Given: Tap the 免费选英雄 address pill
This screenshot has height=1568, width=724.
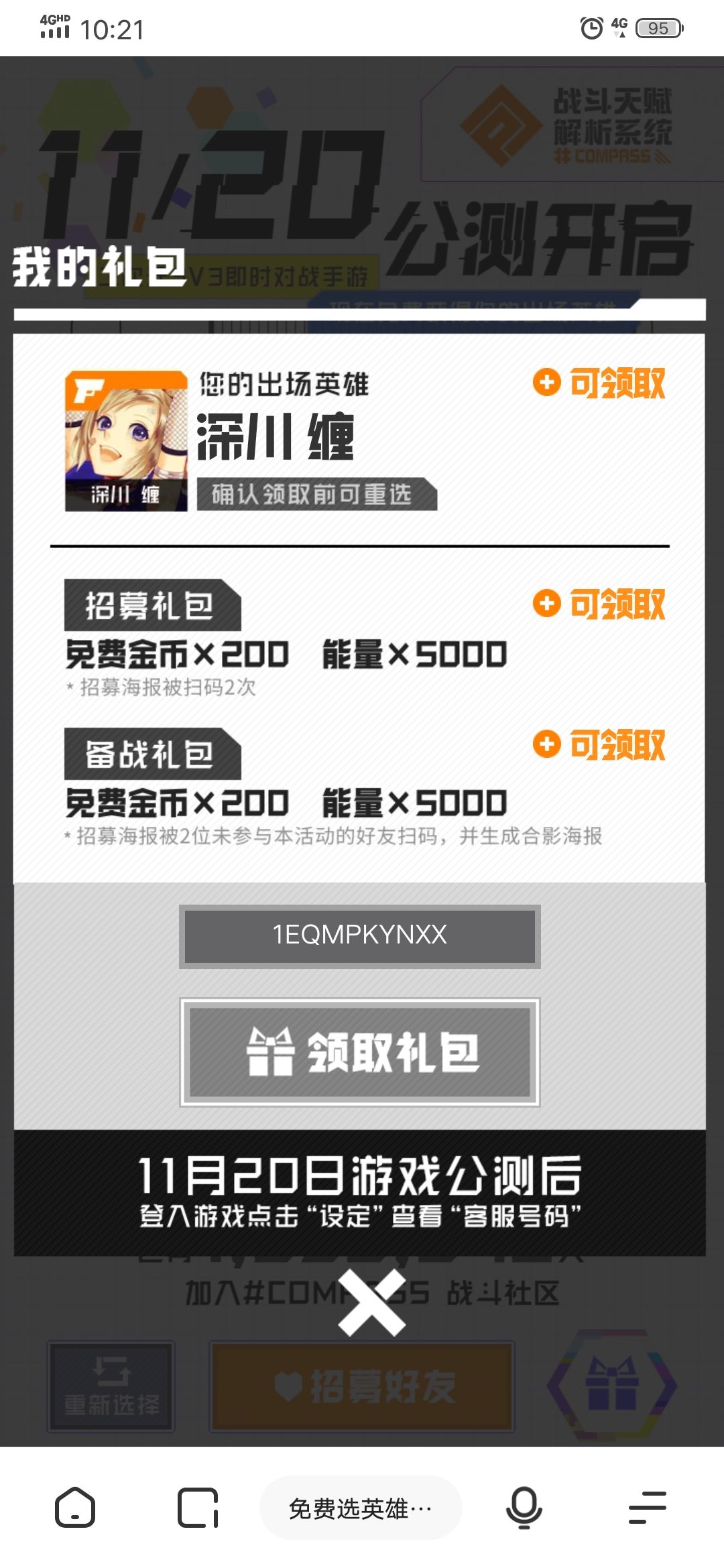Looking at the screenshot, I should 361,1508.
